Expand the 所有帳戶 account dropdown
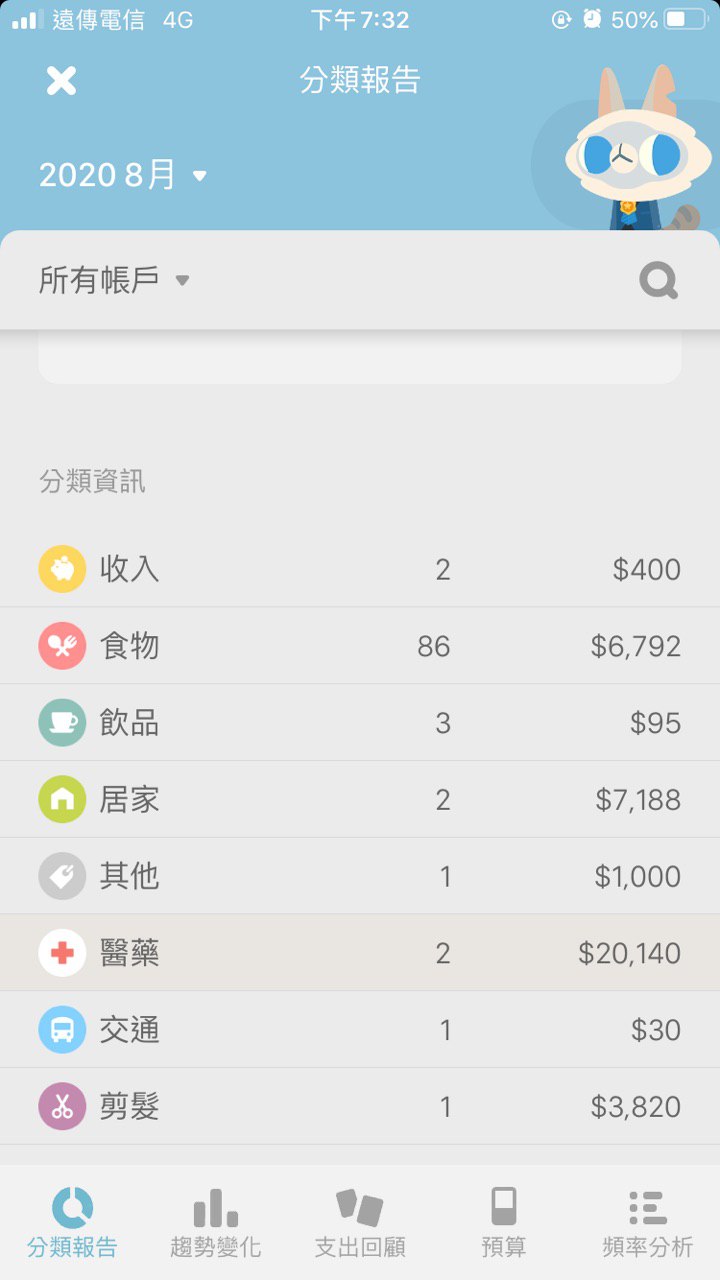This screenshot has width=720, height=1280. coord(113,280)
